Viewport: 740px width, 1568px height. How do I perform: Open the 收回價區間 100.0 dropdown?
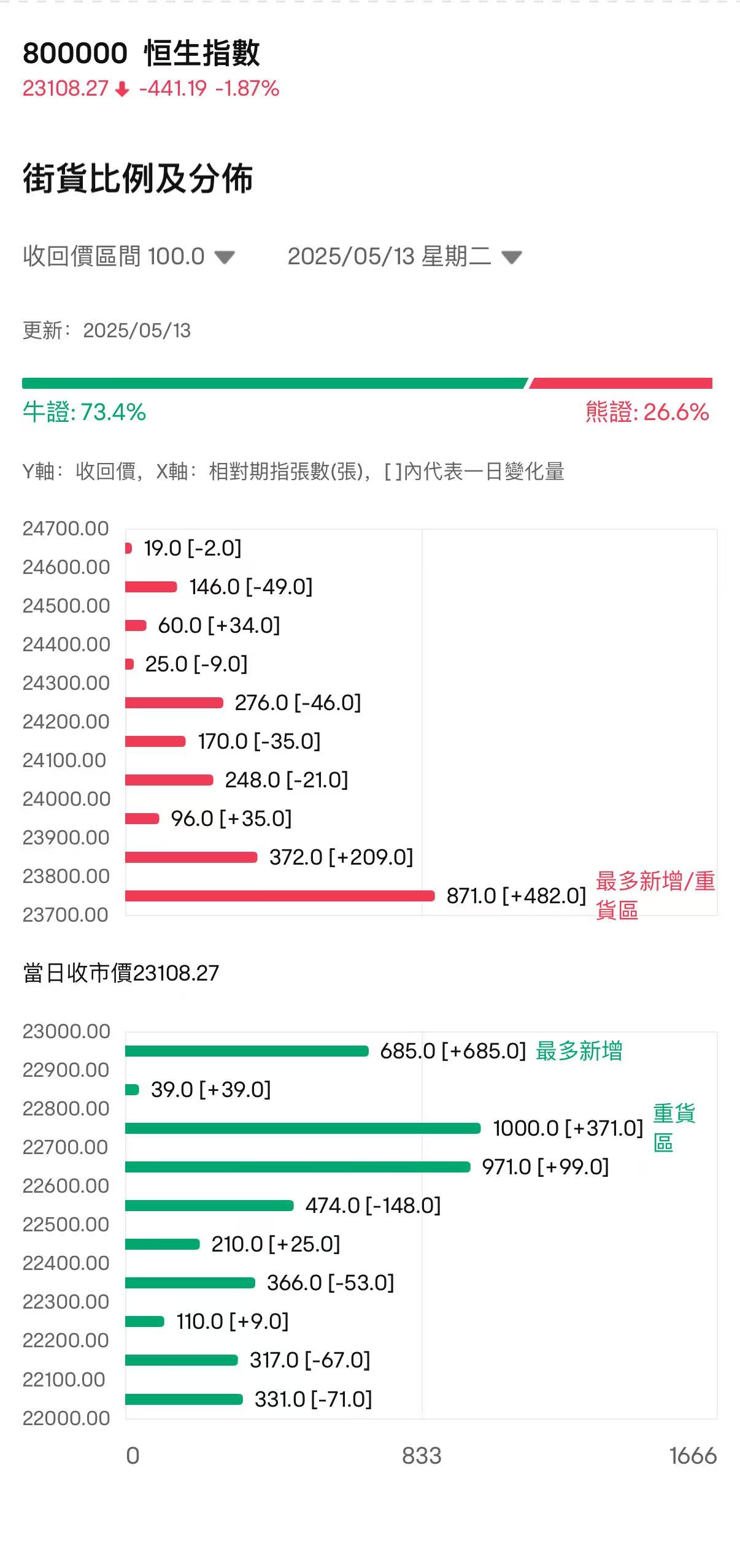click(x=129, y=256)
